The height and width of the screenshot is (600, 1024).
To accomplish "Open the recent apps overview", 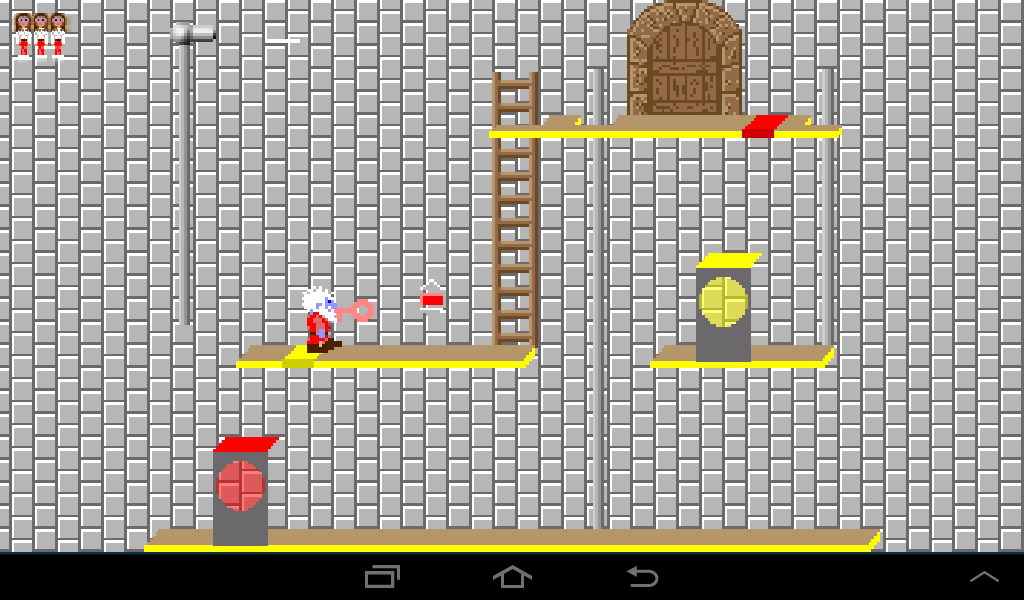I will point(382,576).
